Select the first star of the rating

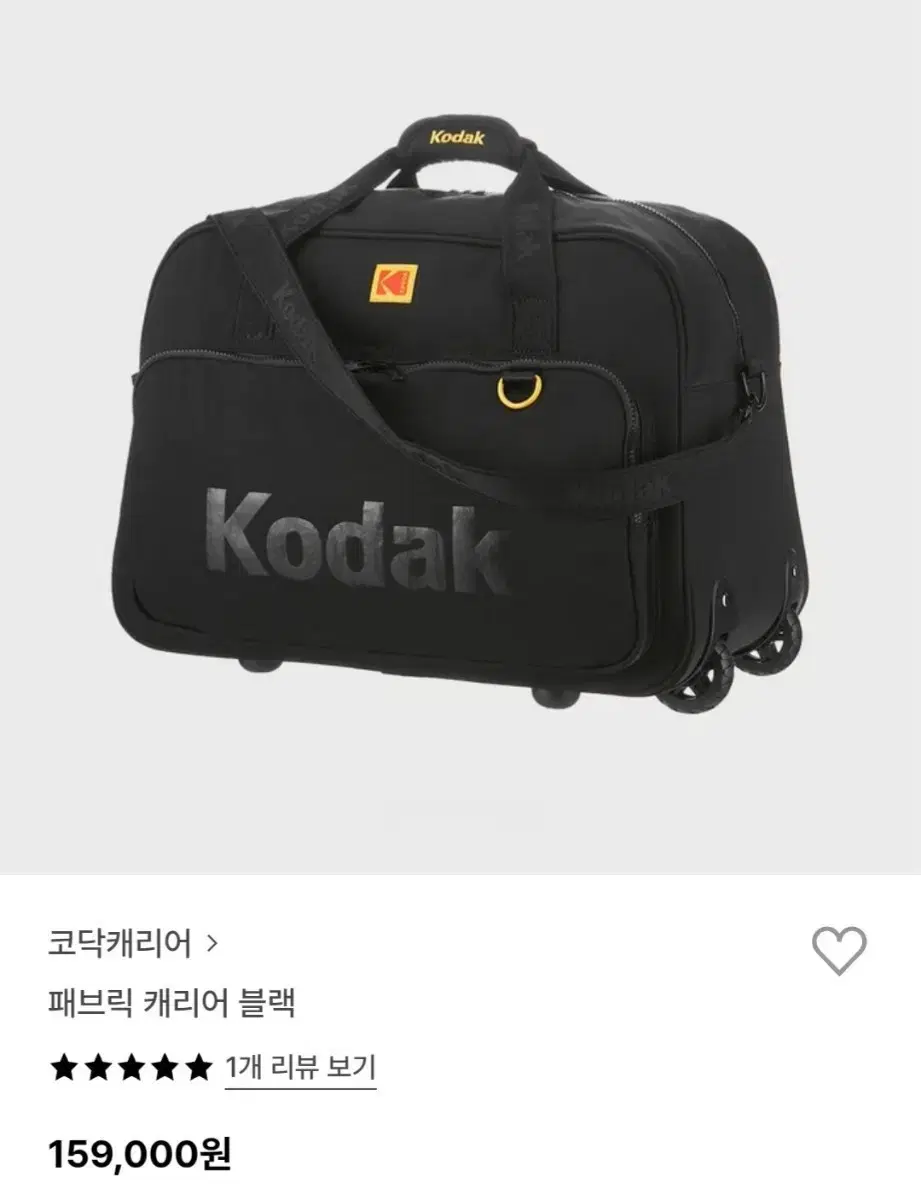point(62,1066)
